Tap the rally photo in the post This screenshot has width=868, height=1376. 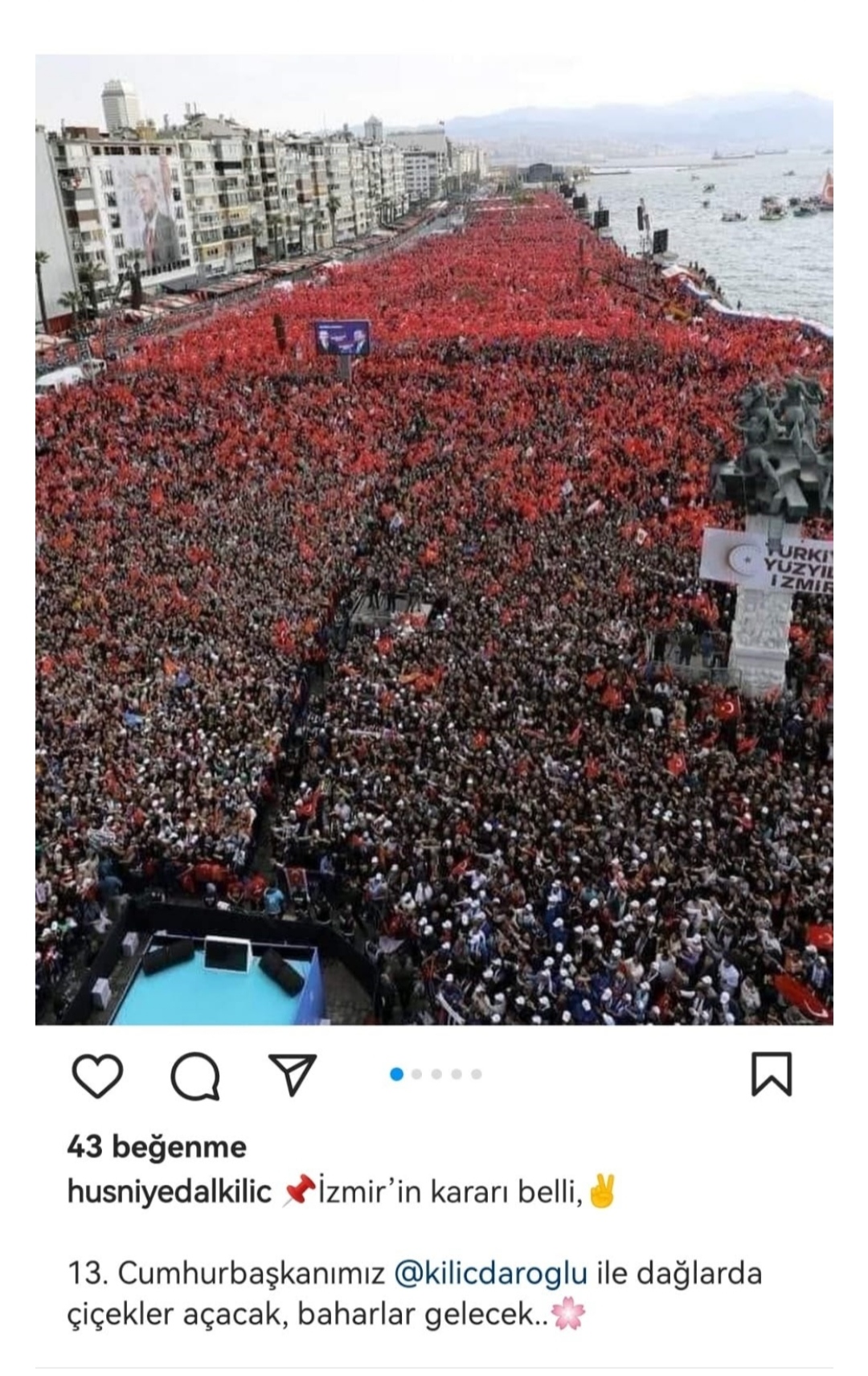(434, 539)
